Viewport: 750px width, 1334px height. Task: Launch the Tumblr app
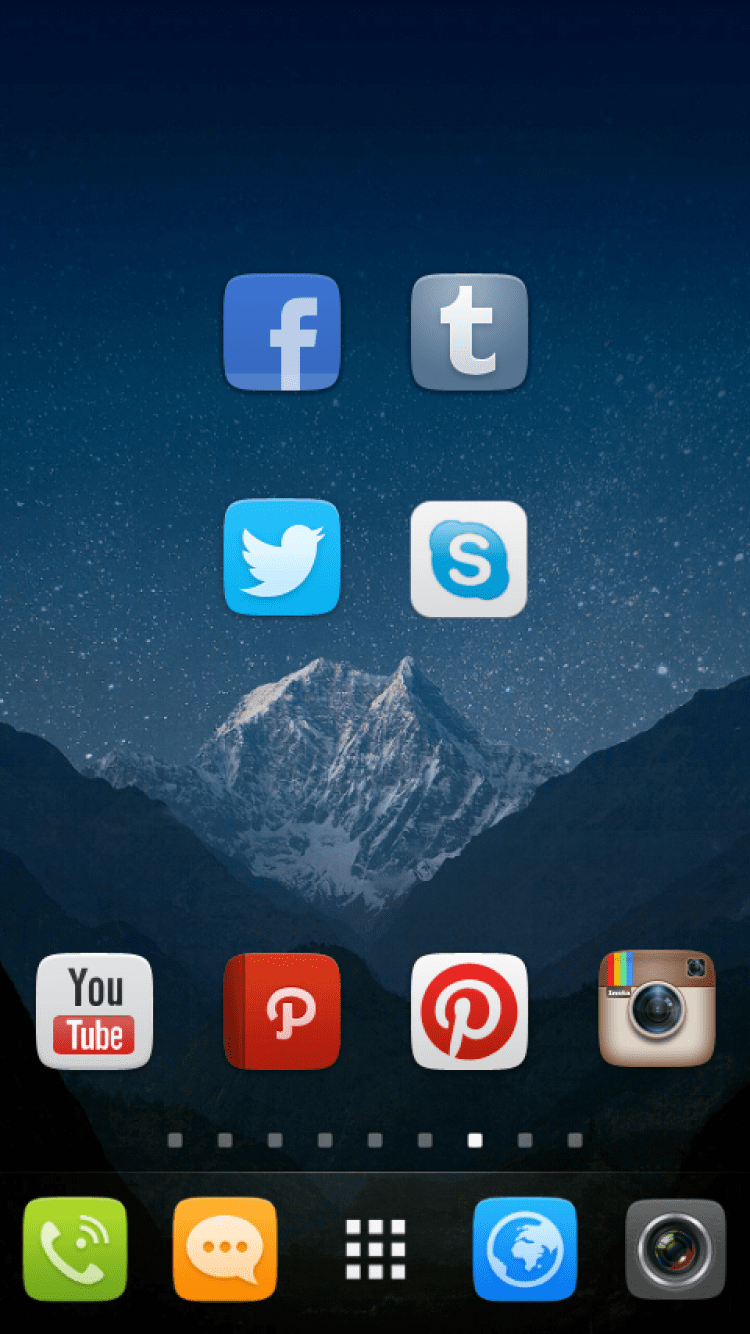[469, 332]
